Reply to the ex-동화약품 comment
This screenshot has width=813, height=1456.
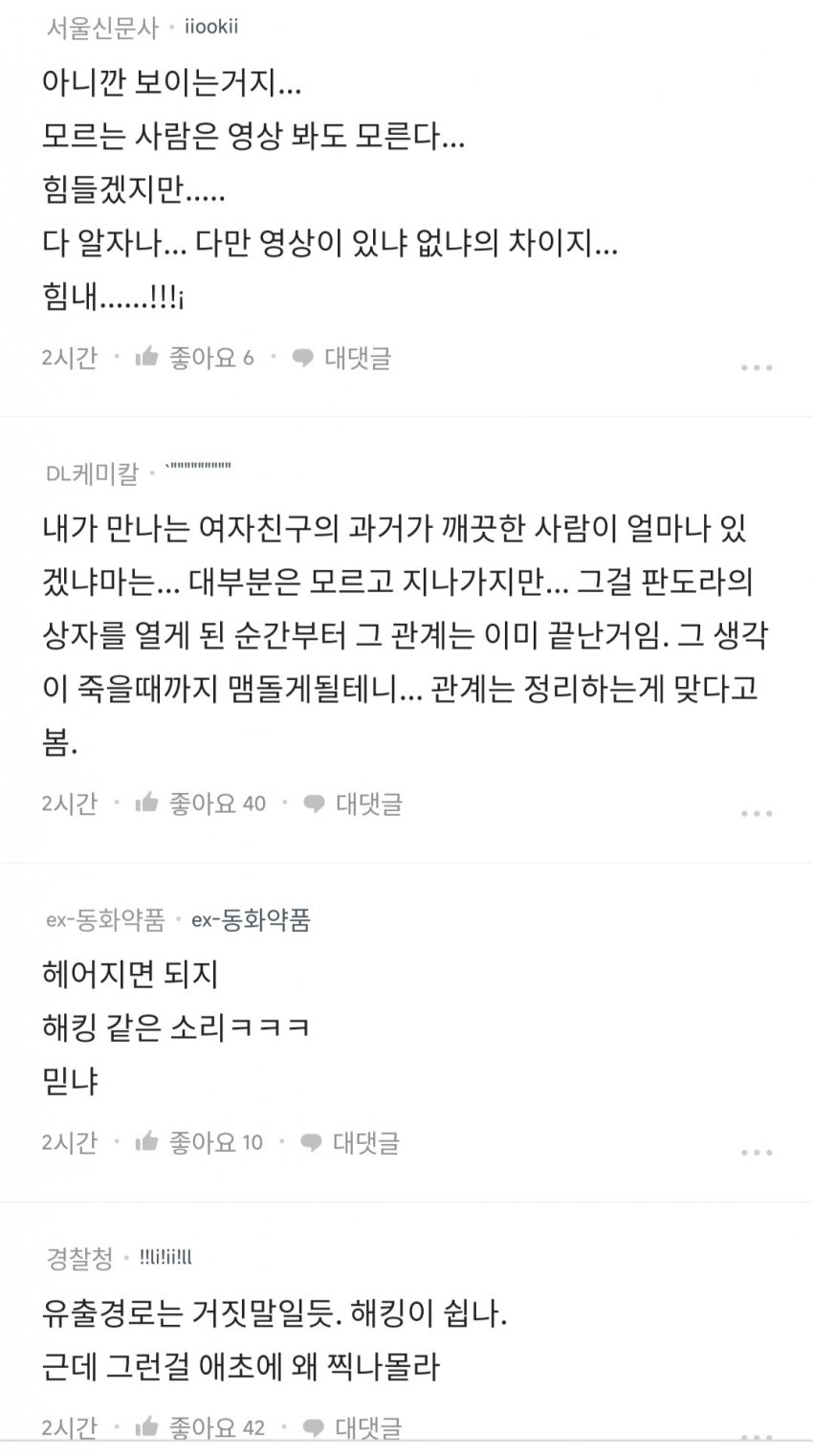click(350, 1142)
